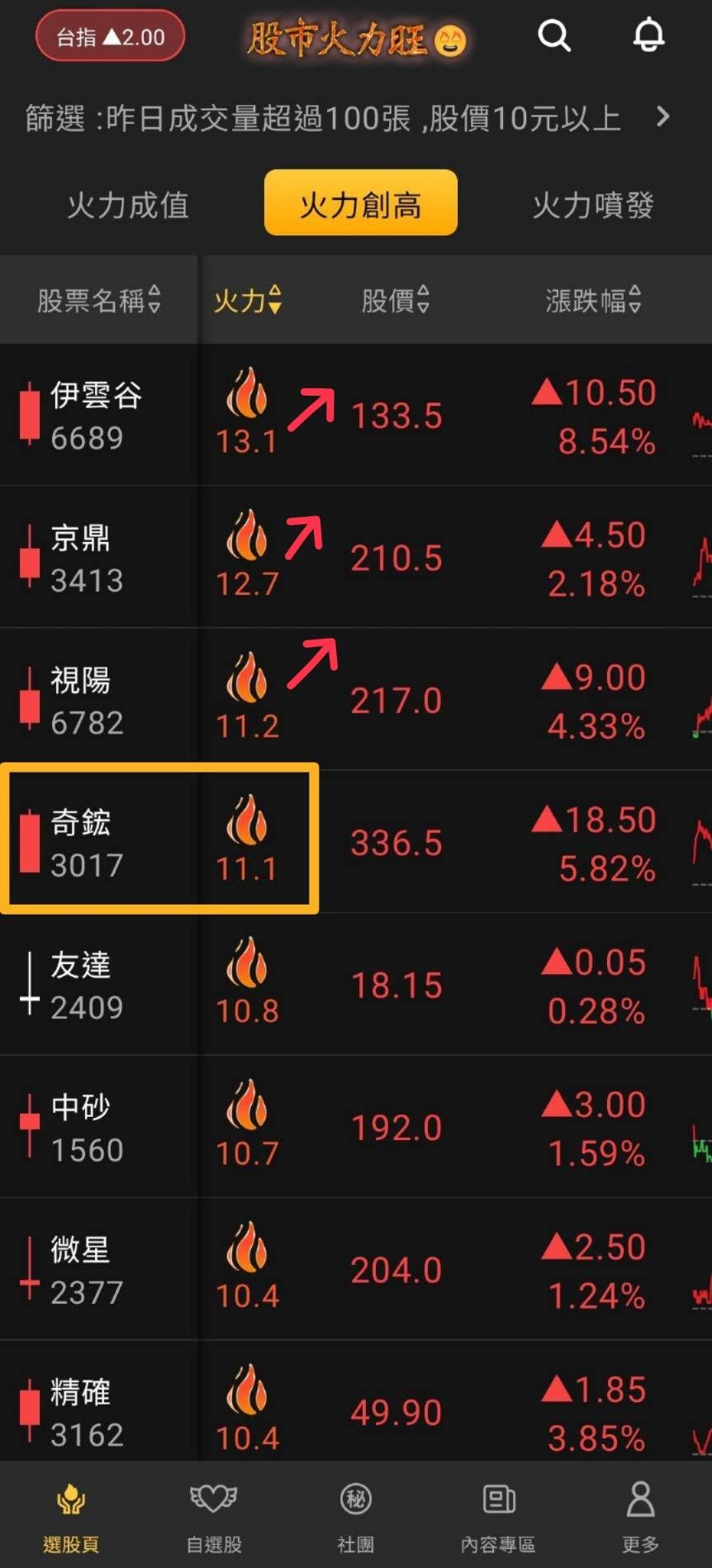Switch to the 火力成值 tab

[x=130, y=205]
